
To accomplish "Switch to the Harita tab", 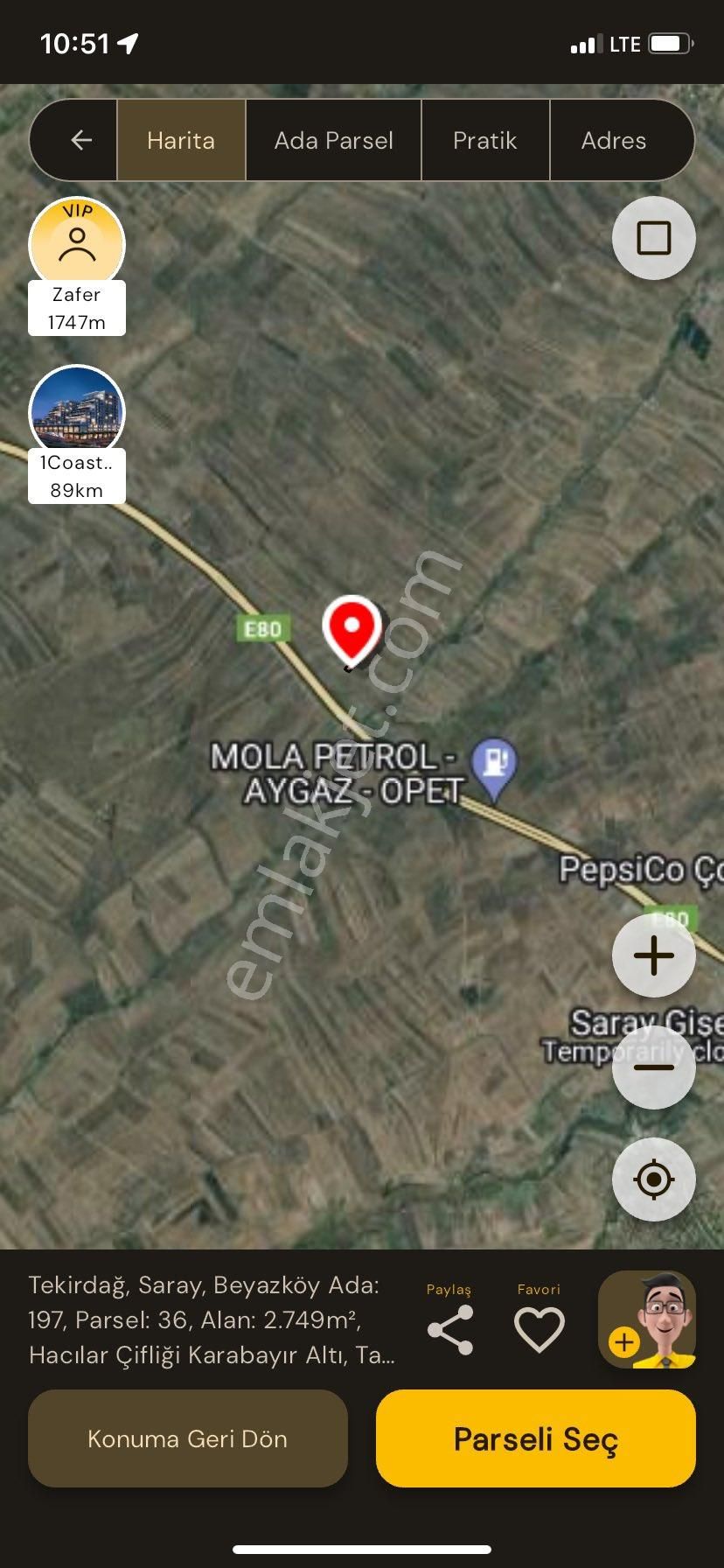I will [181, 140].
